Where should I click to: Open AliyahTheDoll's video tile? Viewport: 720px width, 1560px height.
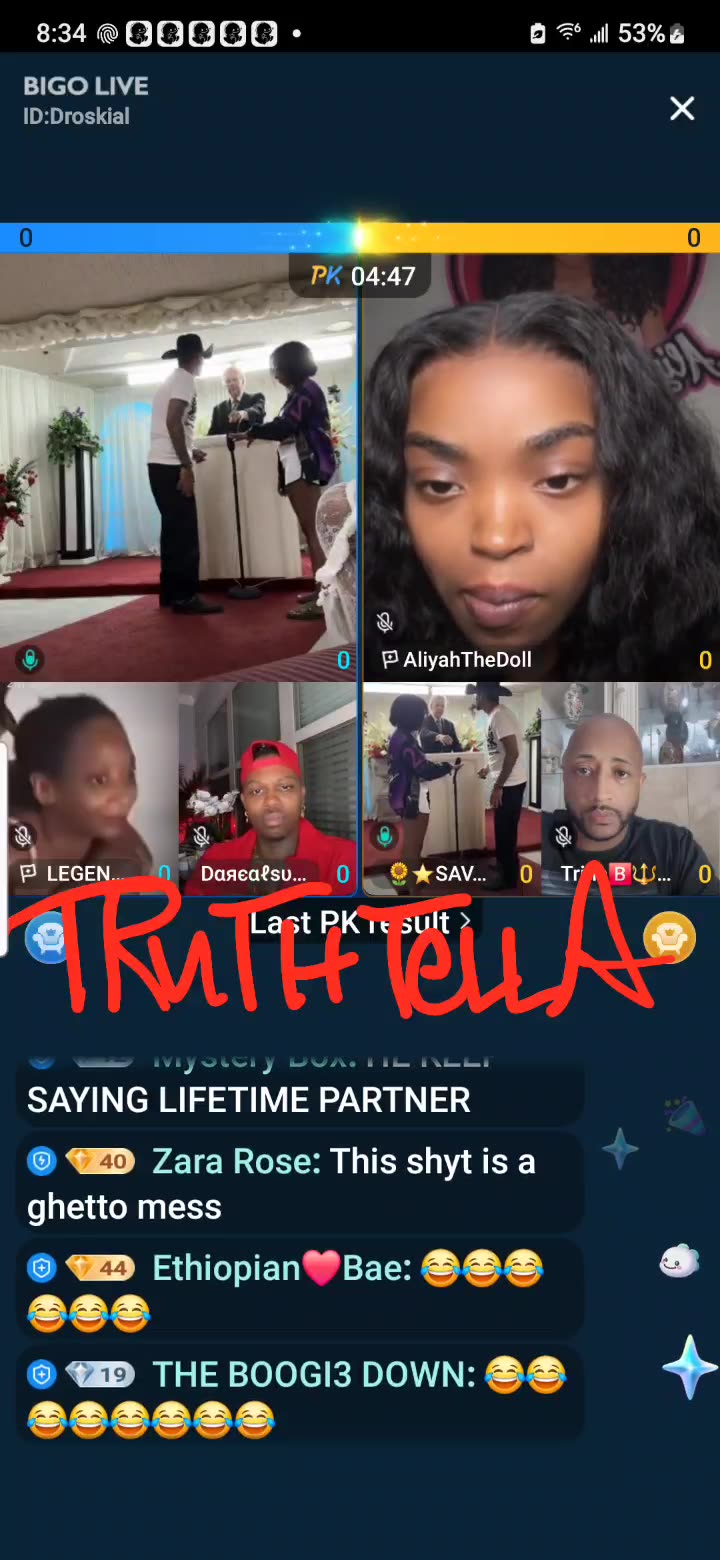click(x=540, y=470)
